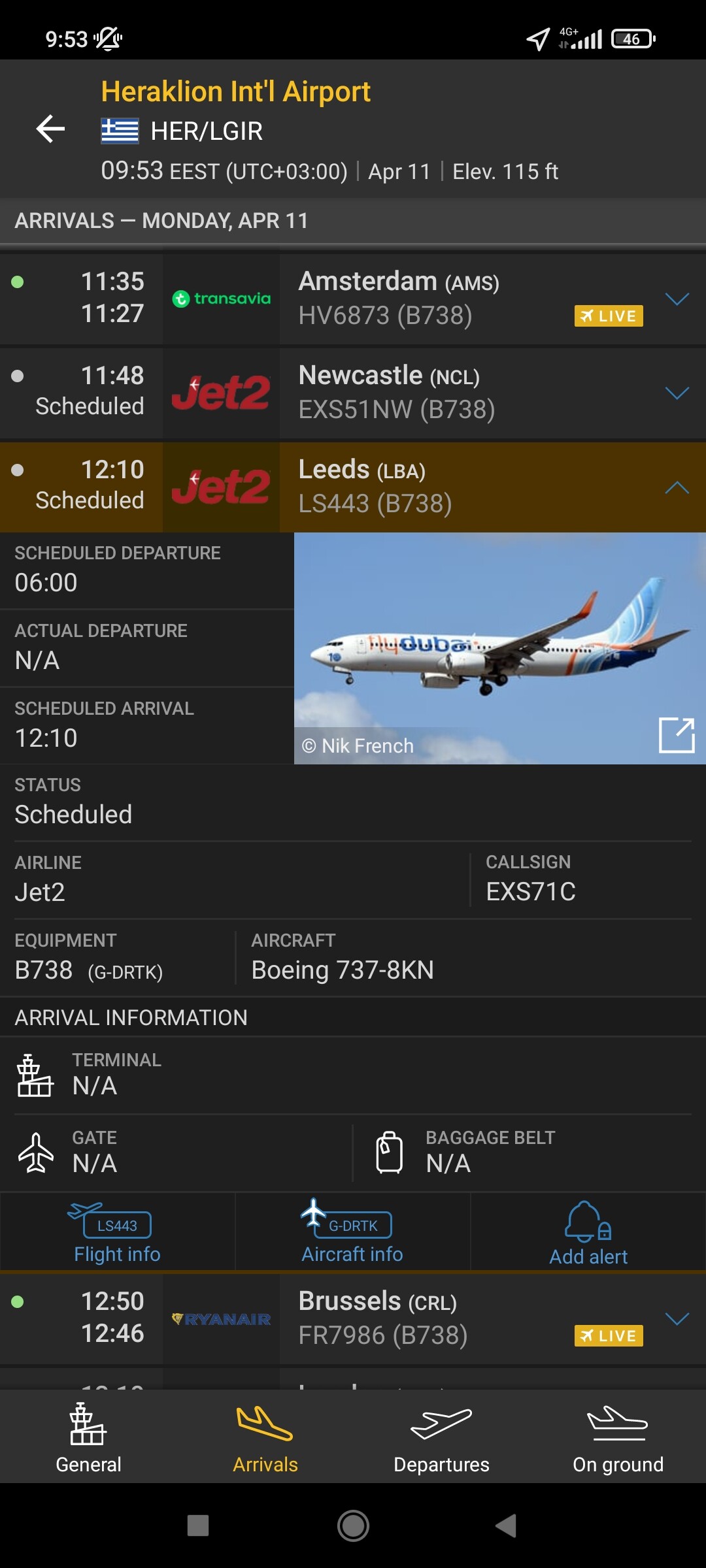
Task: Open the On ground tab
Action: pos(618,1437)
